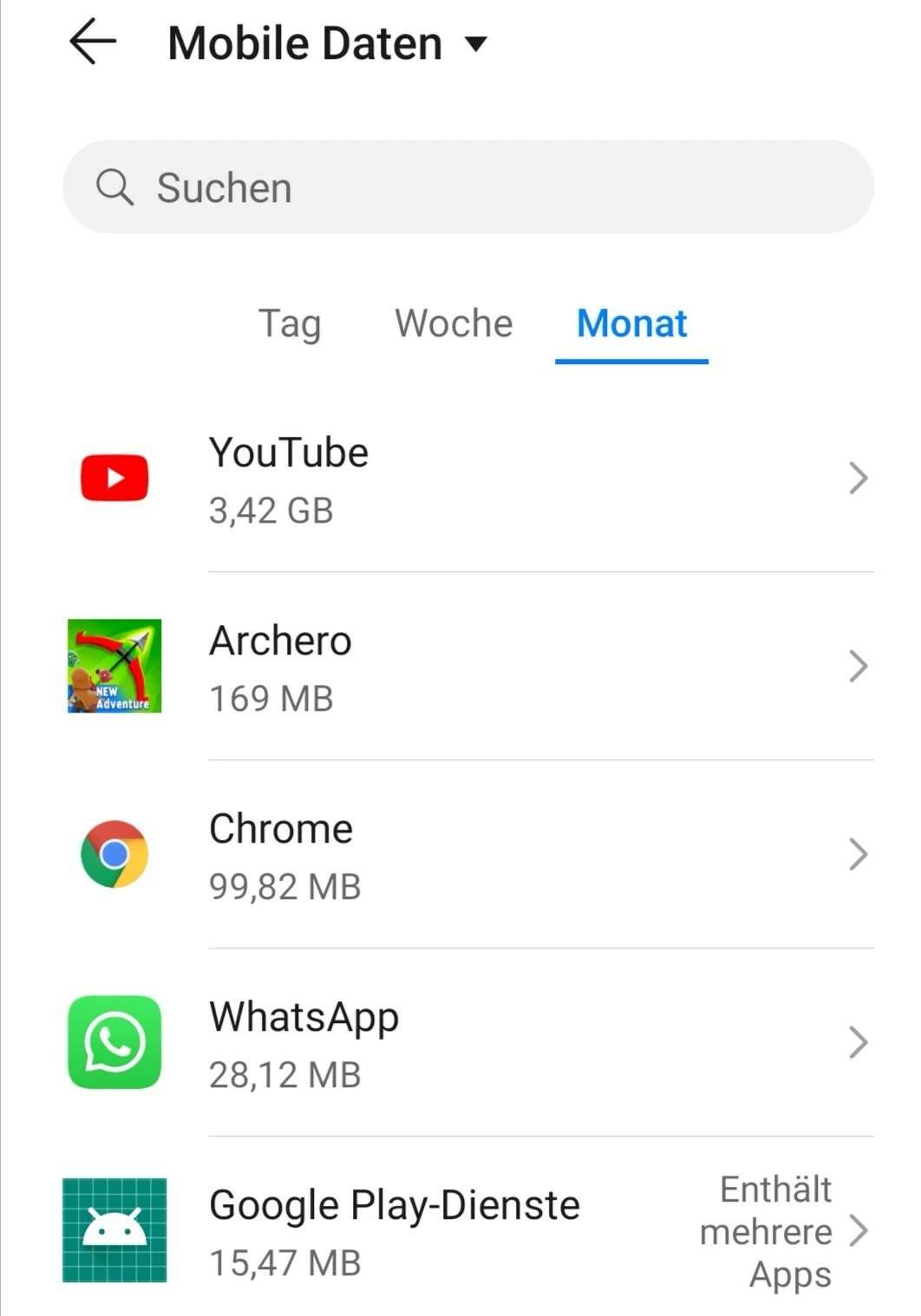Viewport: 921px width, 1316px height.
Task: Select the Monat tab
Action: (631, 324)
